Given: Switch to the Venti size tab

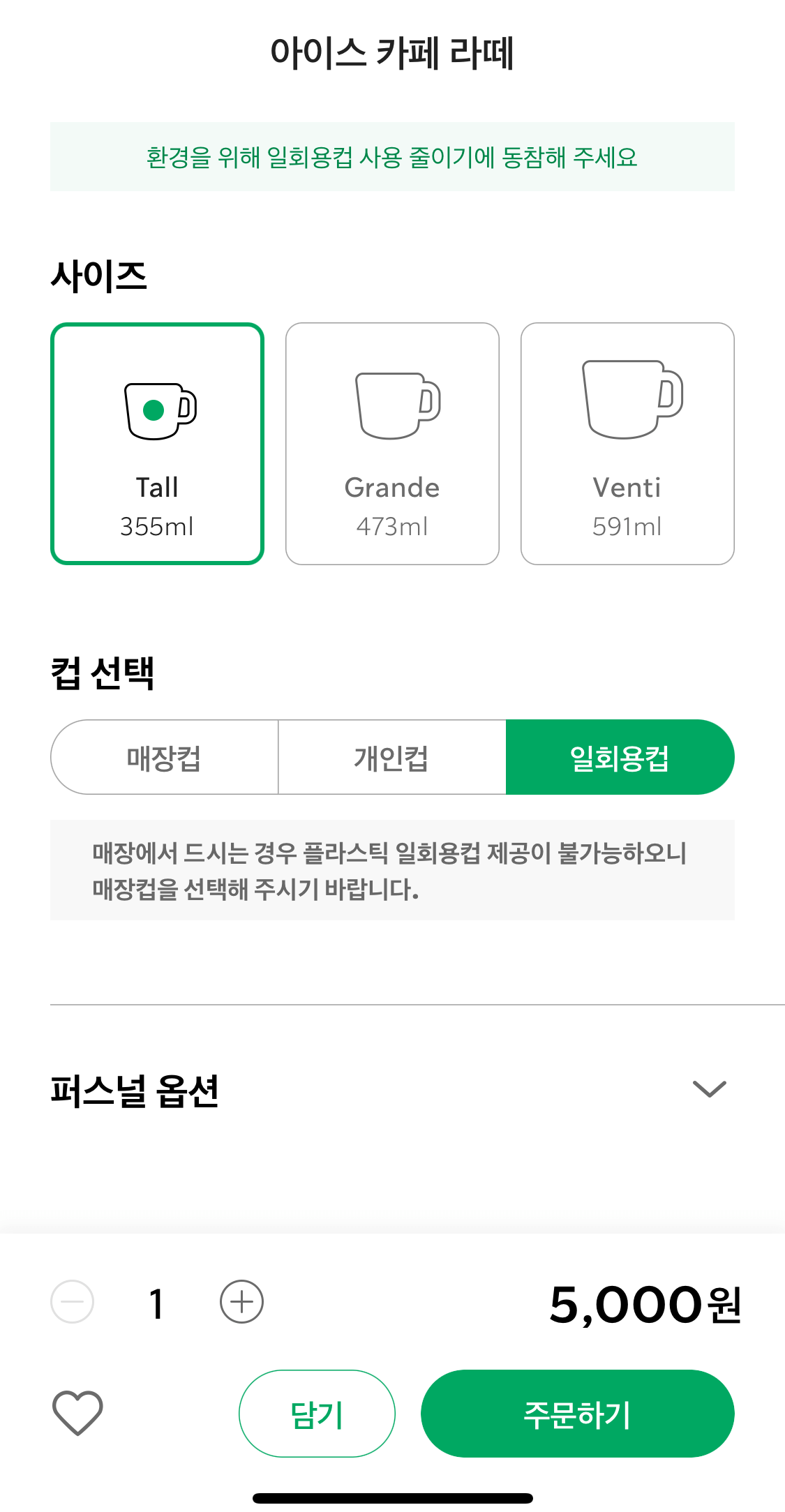Looking at the screenshot, I should pos(627,442).
